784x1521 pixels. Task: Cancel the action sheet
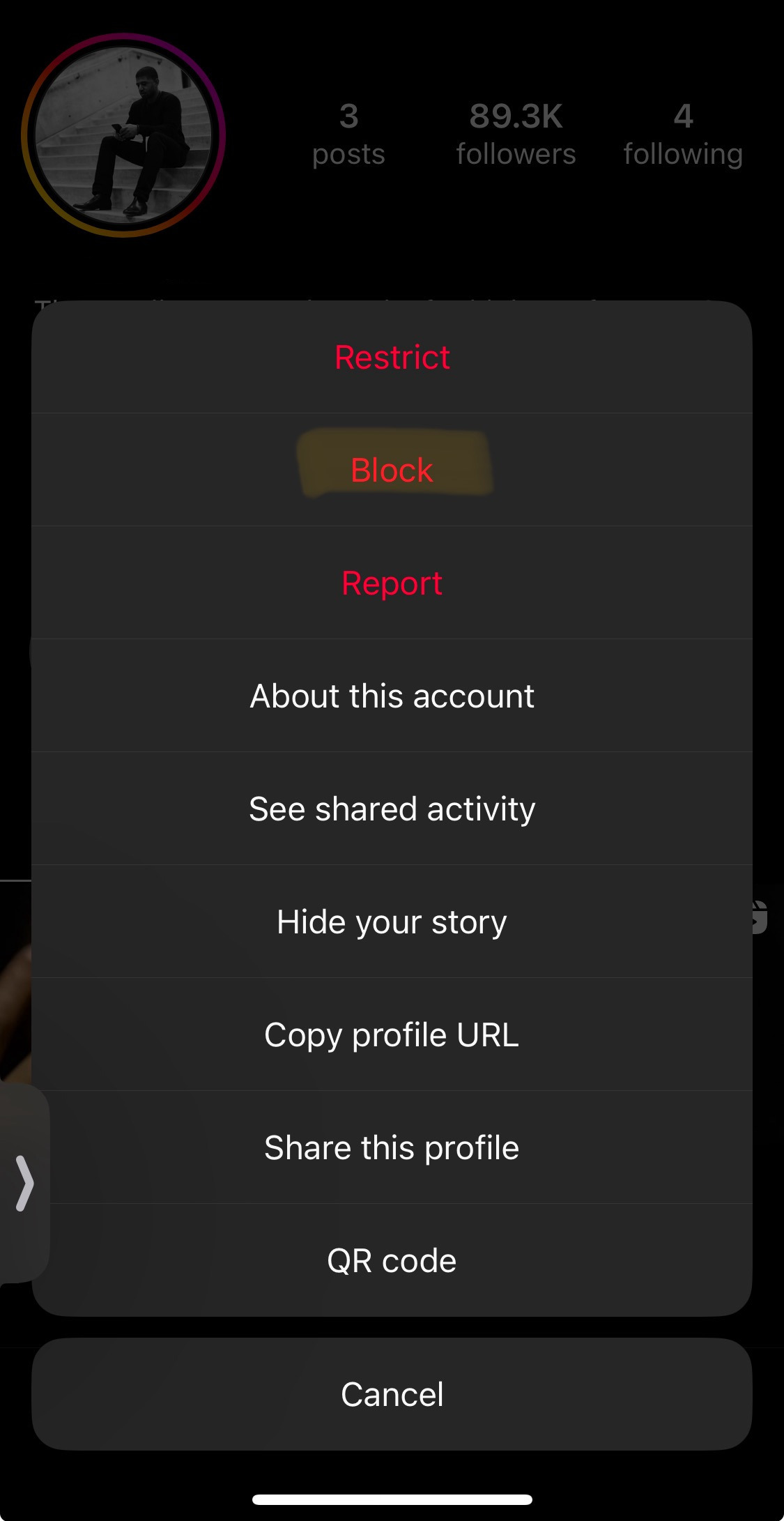[392, 1394]
